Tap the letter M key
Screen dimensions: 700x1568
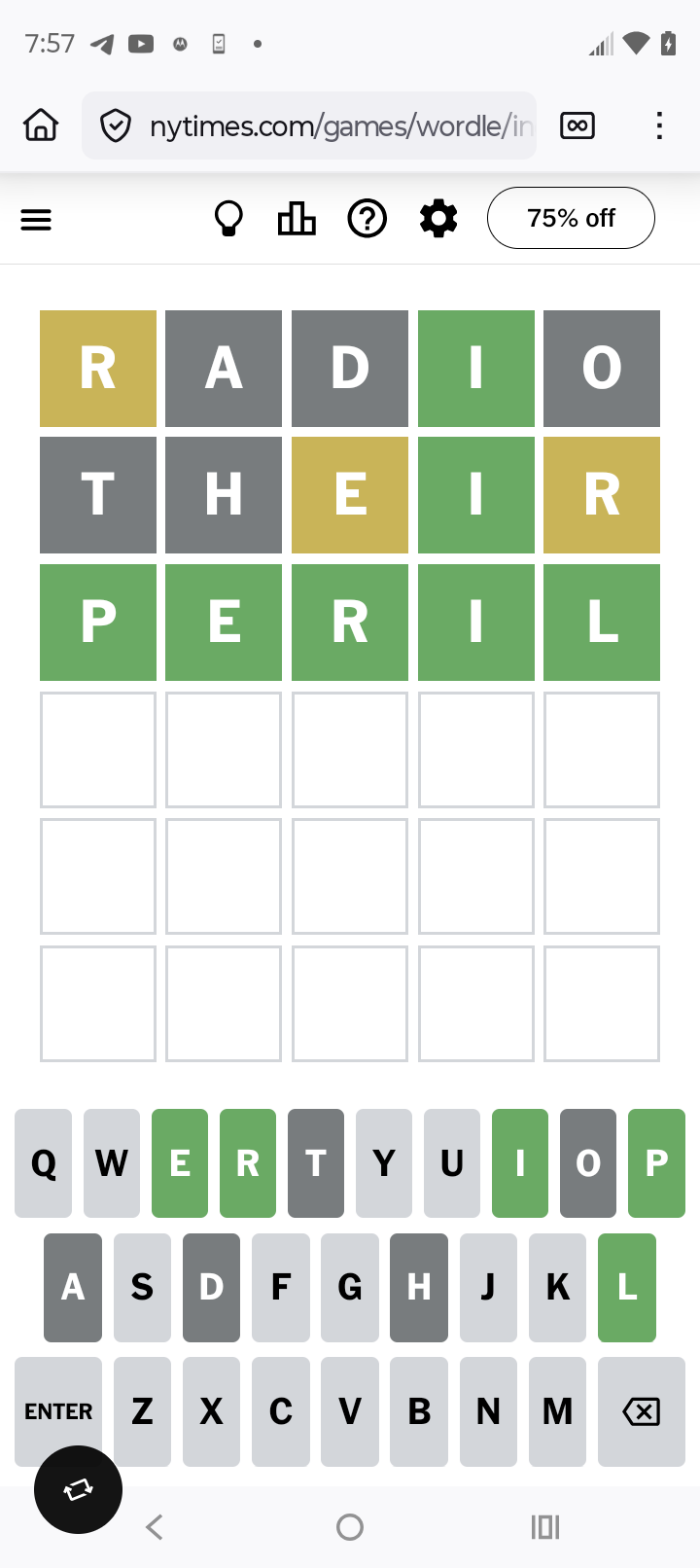tap(557, 1411)
